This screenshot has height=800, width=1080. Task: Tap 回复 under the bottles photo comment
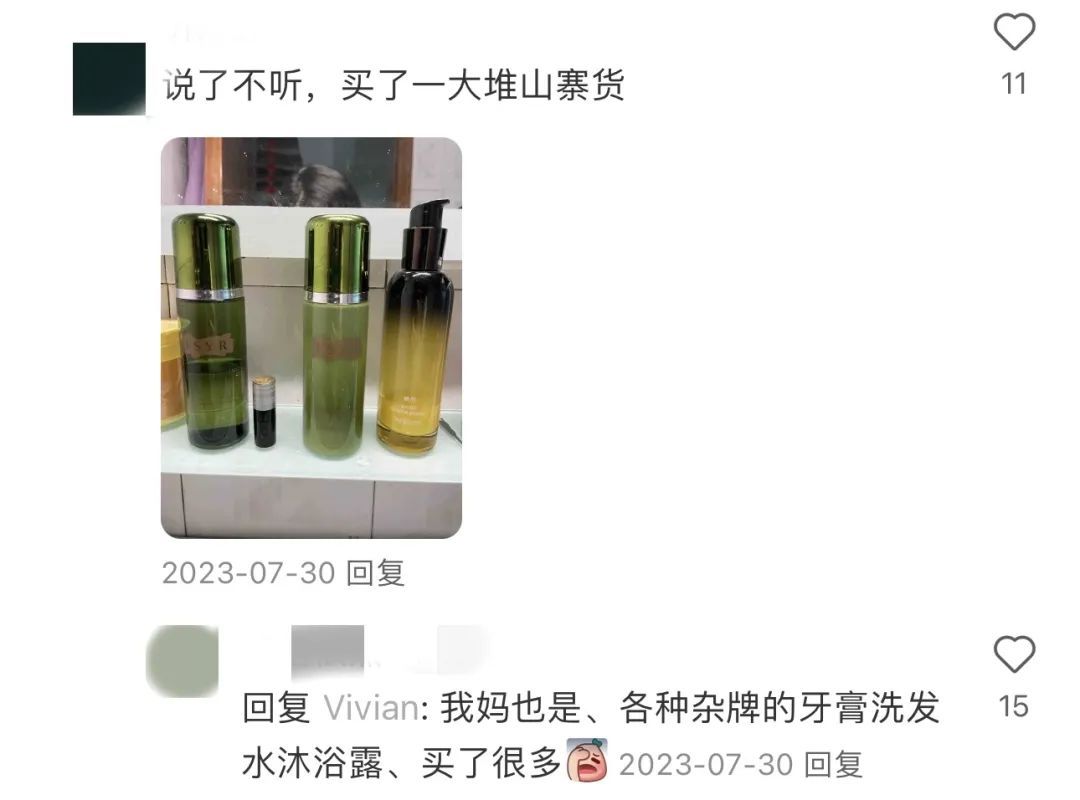click(x=375, y=573)
